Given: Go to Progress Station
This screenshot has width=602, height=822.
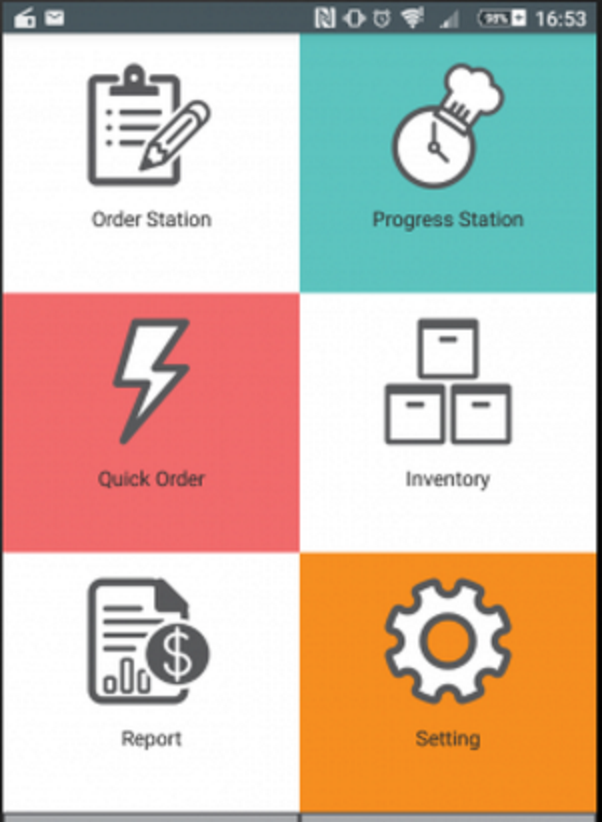Looking at the screenshot, I should click(x=448, y=162).
